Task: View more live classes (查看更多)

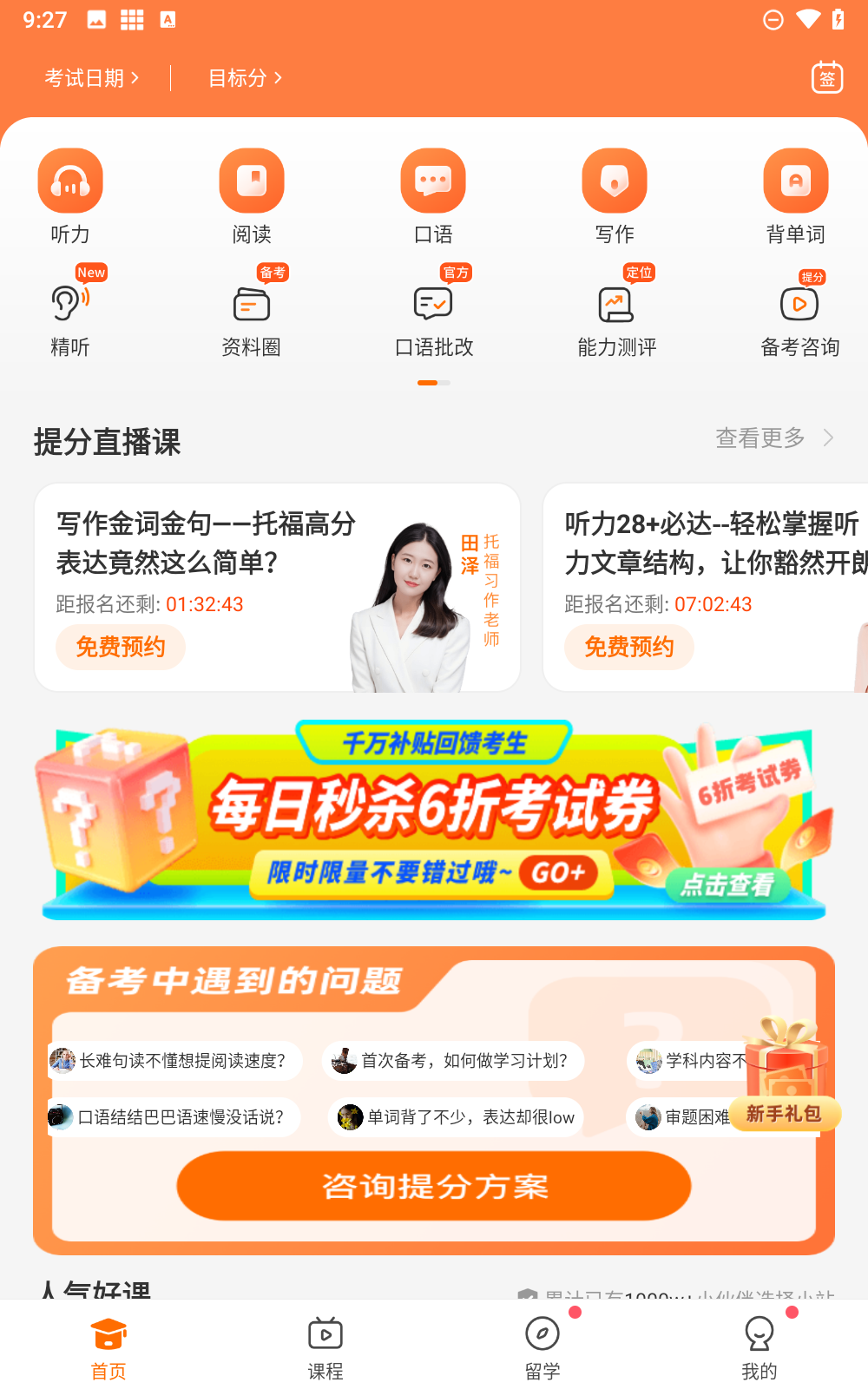Action: 773,438
